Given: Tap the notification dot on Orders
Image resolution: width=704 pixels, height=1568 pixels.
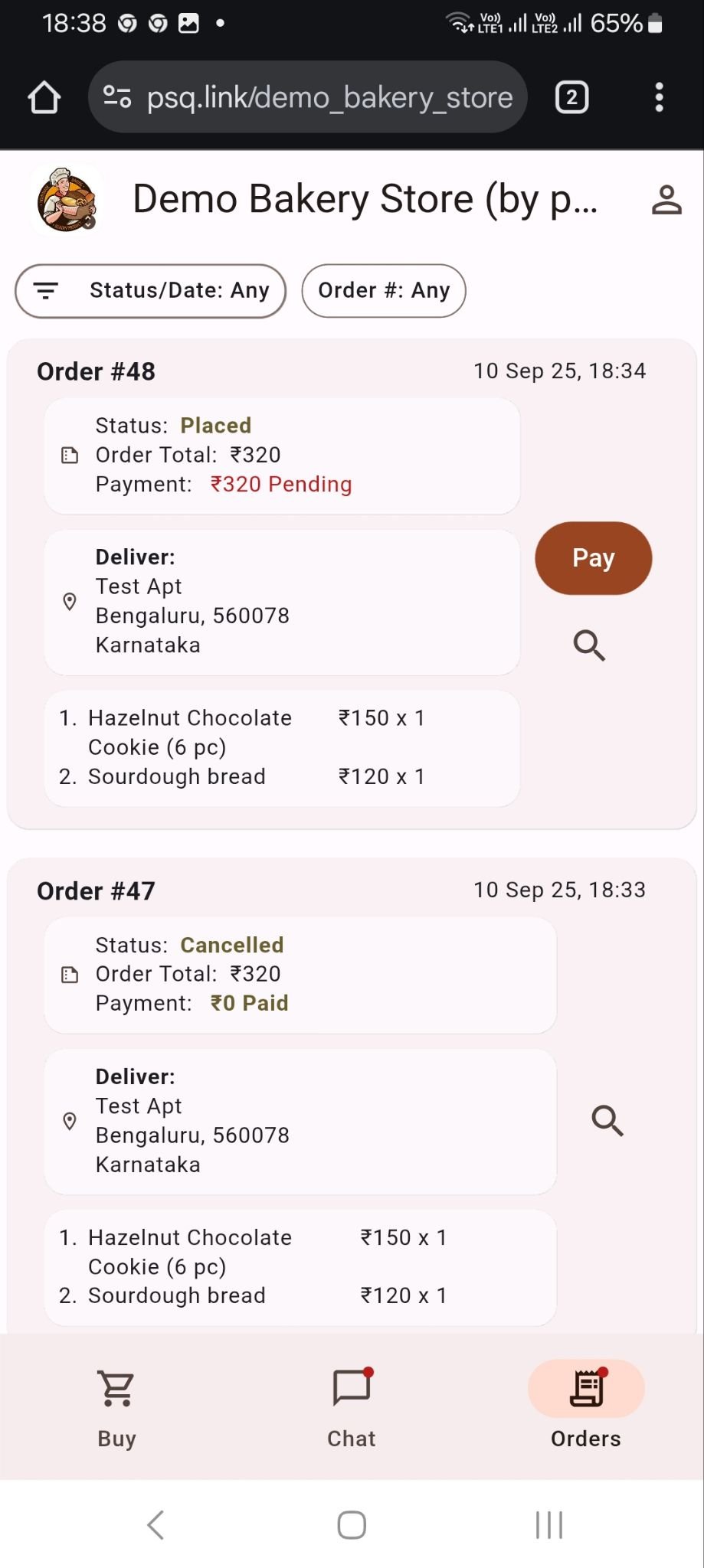Looking at the screenshot, I should click(603, 1370).
